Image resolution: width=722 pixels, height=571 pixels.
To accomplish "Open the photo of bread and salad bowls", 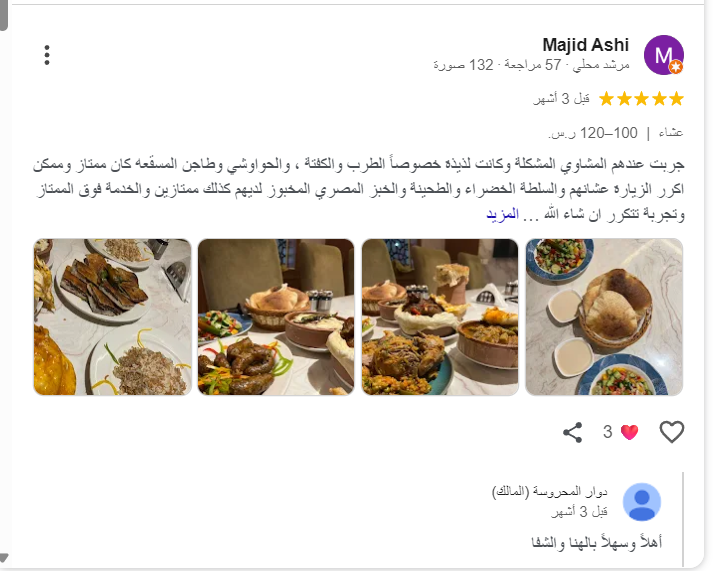I will pyautogui.click(x=604, y=316).
